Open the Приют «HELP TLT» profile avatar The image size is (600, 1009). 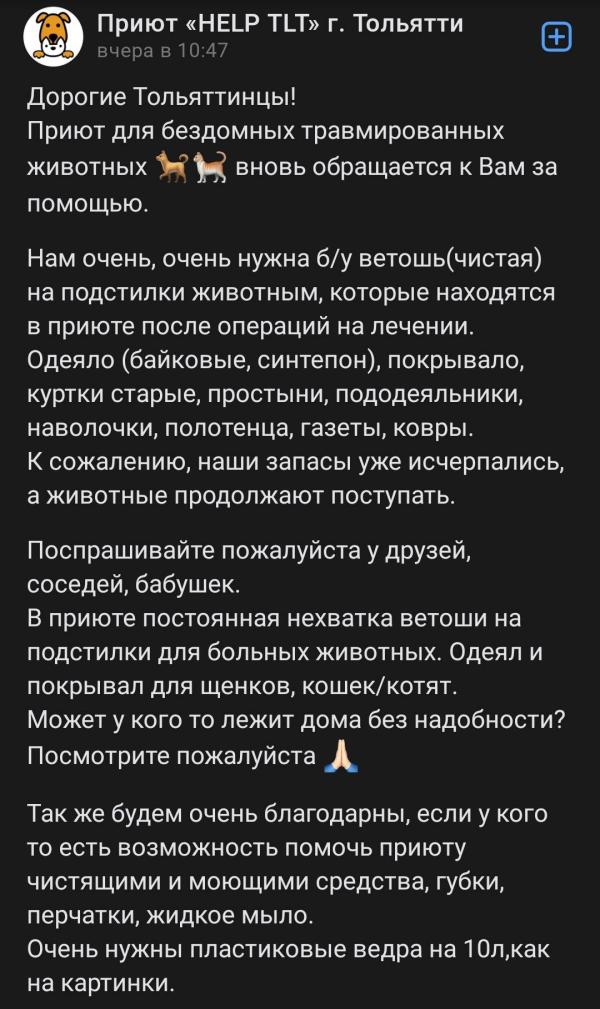tap(53, 37)
